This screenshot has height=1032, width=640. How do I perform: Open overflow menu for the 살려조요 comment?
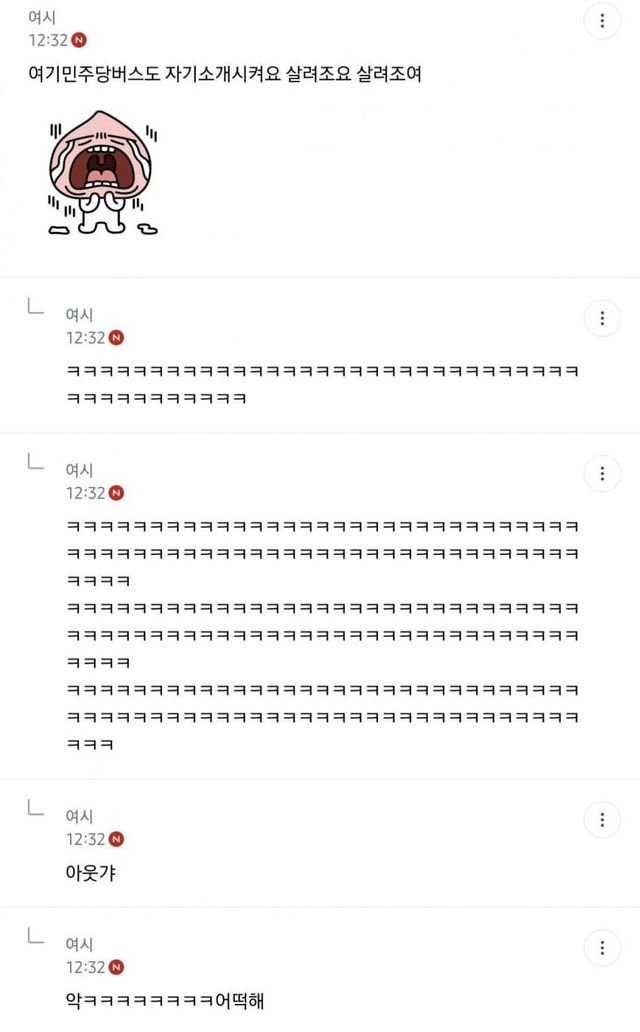602,21
